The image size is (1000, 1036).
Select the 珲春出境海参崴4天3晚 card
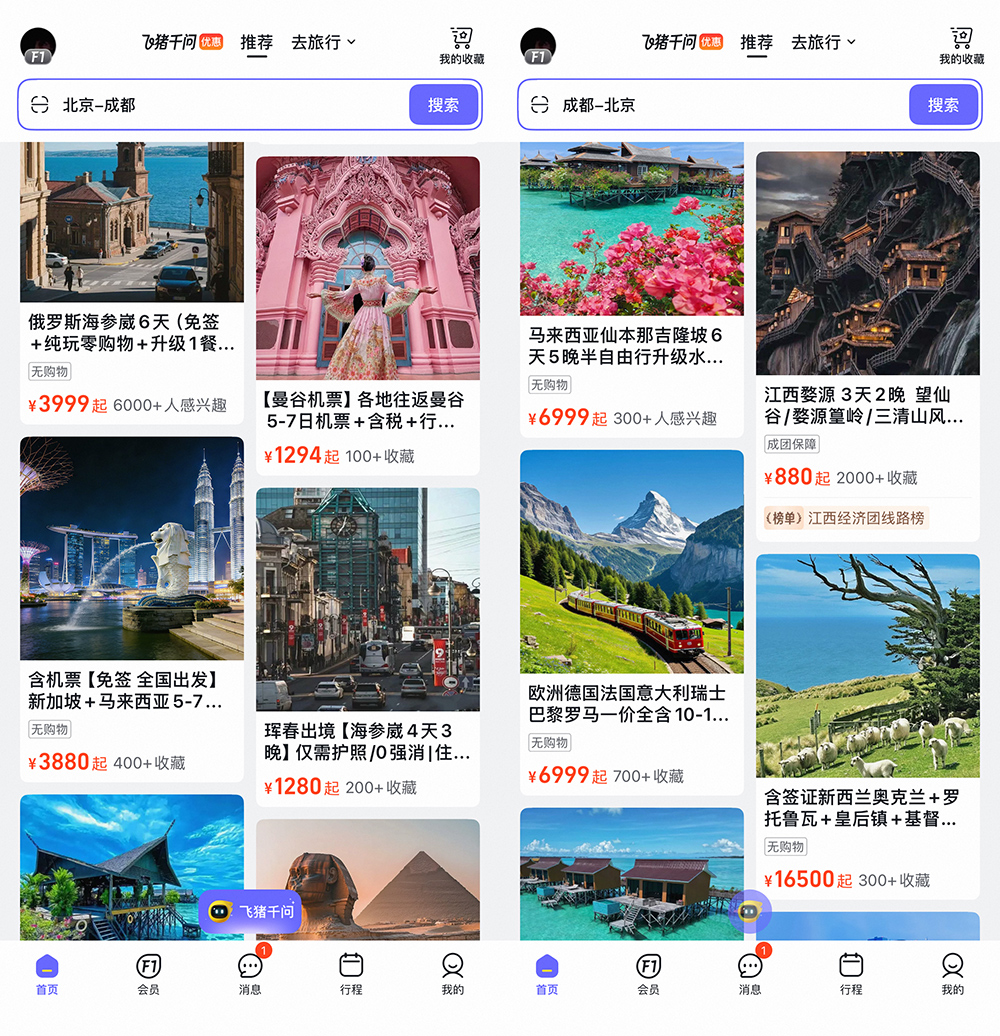(367, 741)
